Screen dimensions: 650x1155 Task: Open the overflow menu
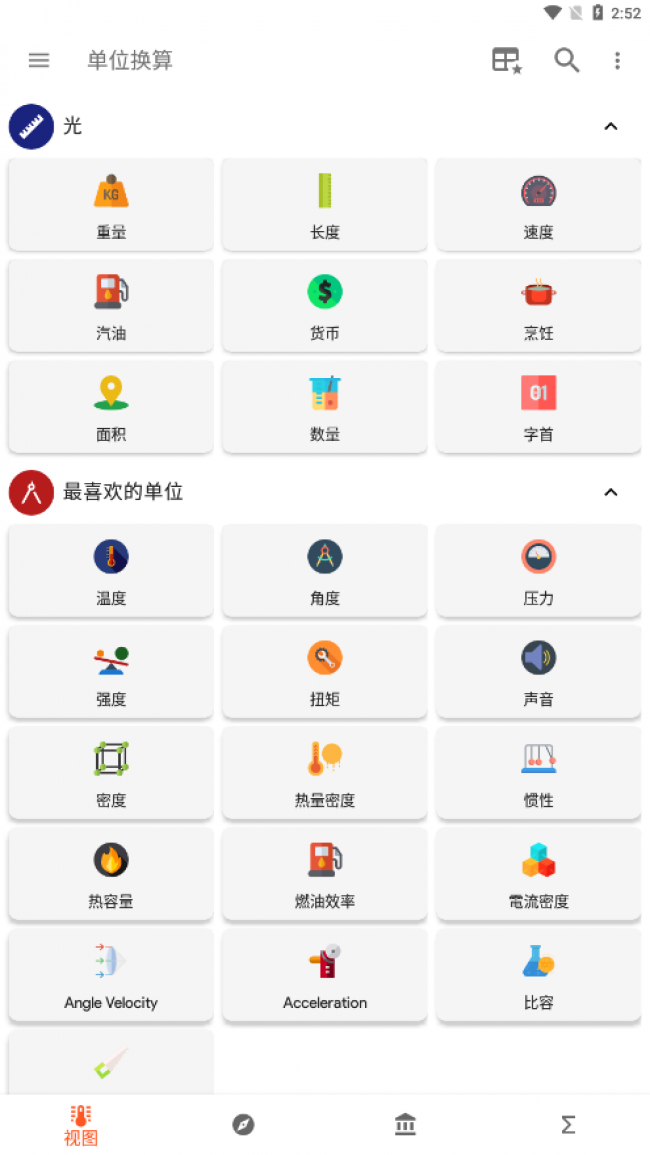point(617,60)
